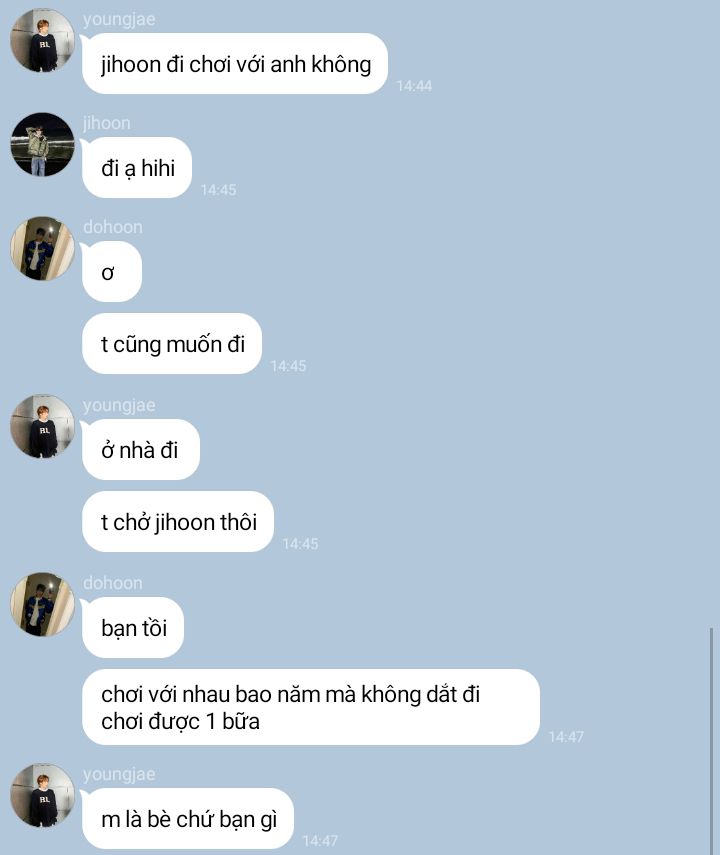The width and height of the screenshot is (720, 855).
Task: View jihoon's profile picture
Action: [42, 145]
